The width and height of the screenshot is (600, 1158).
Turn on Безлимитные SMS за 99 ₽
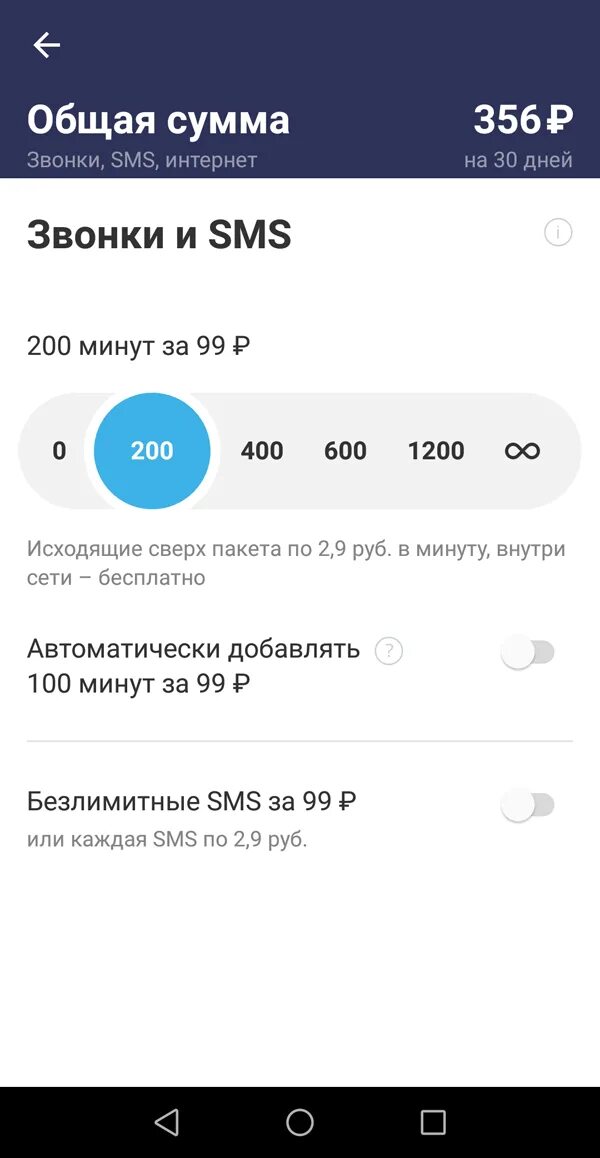pos(528,804)
